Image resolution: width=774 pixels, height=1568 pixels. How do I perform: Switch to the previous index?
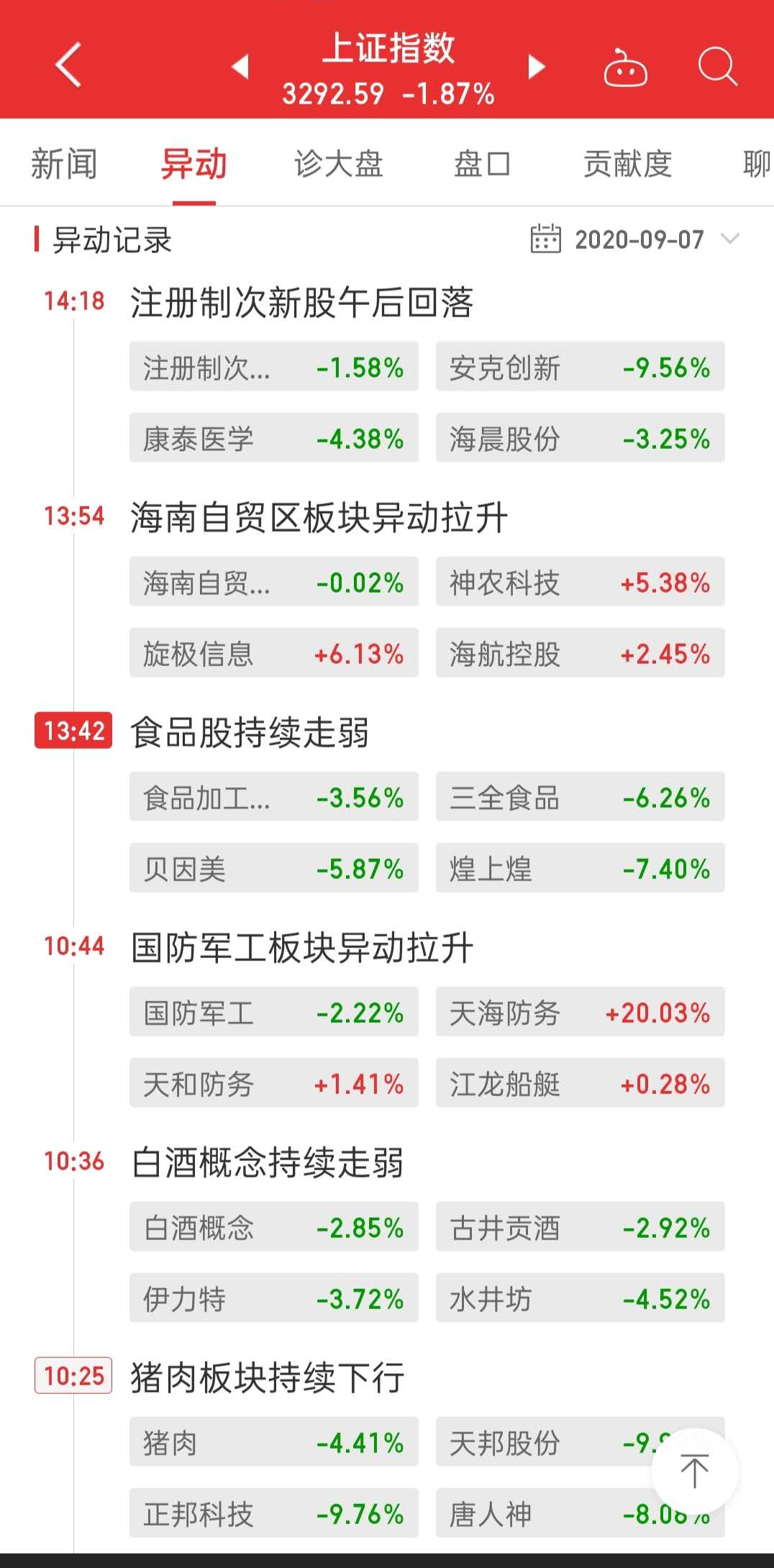240,67
